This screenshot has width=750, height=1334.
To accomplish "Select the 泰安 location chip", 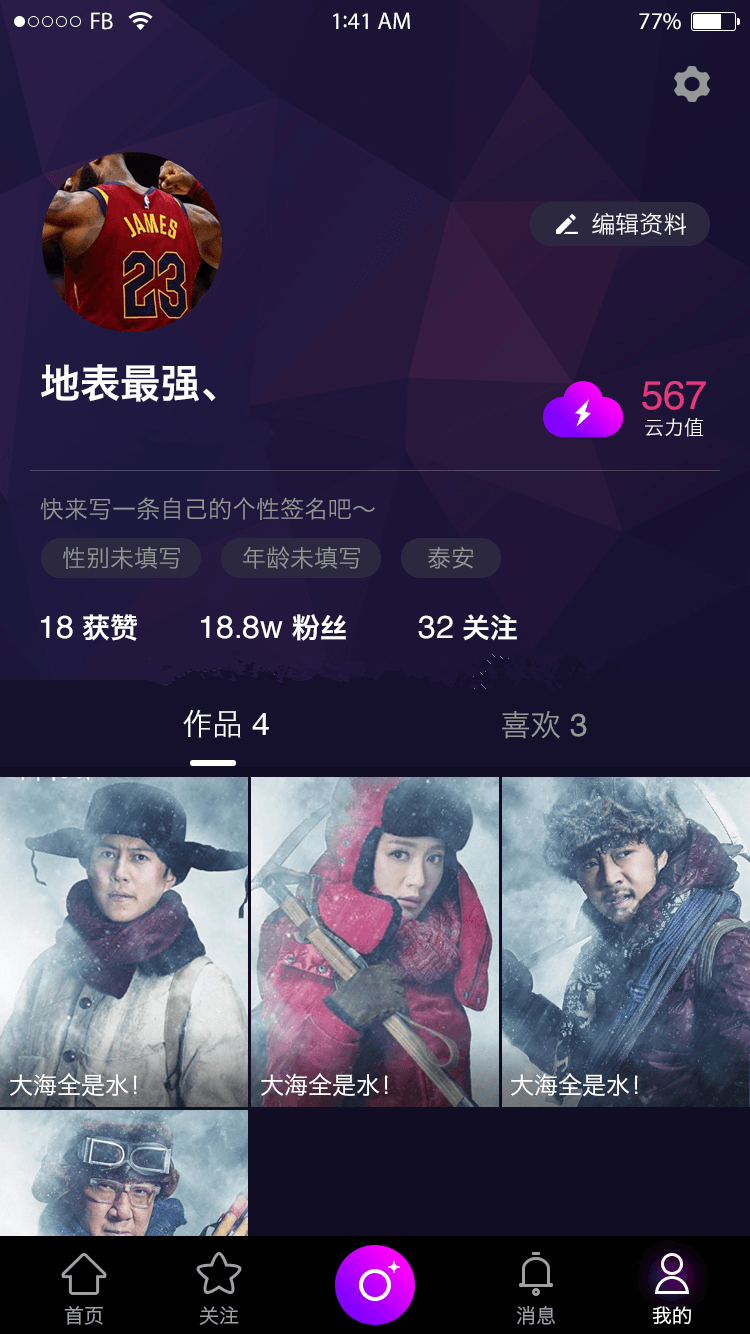I will click(450, 558).
